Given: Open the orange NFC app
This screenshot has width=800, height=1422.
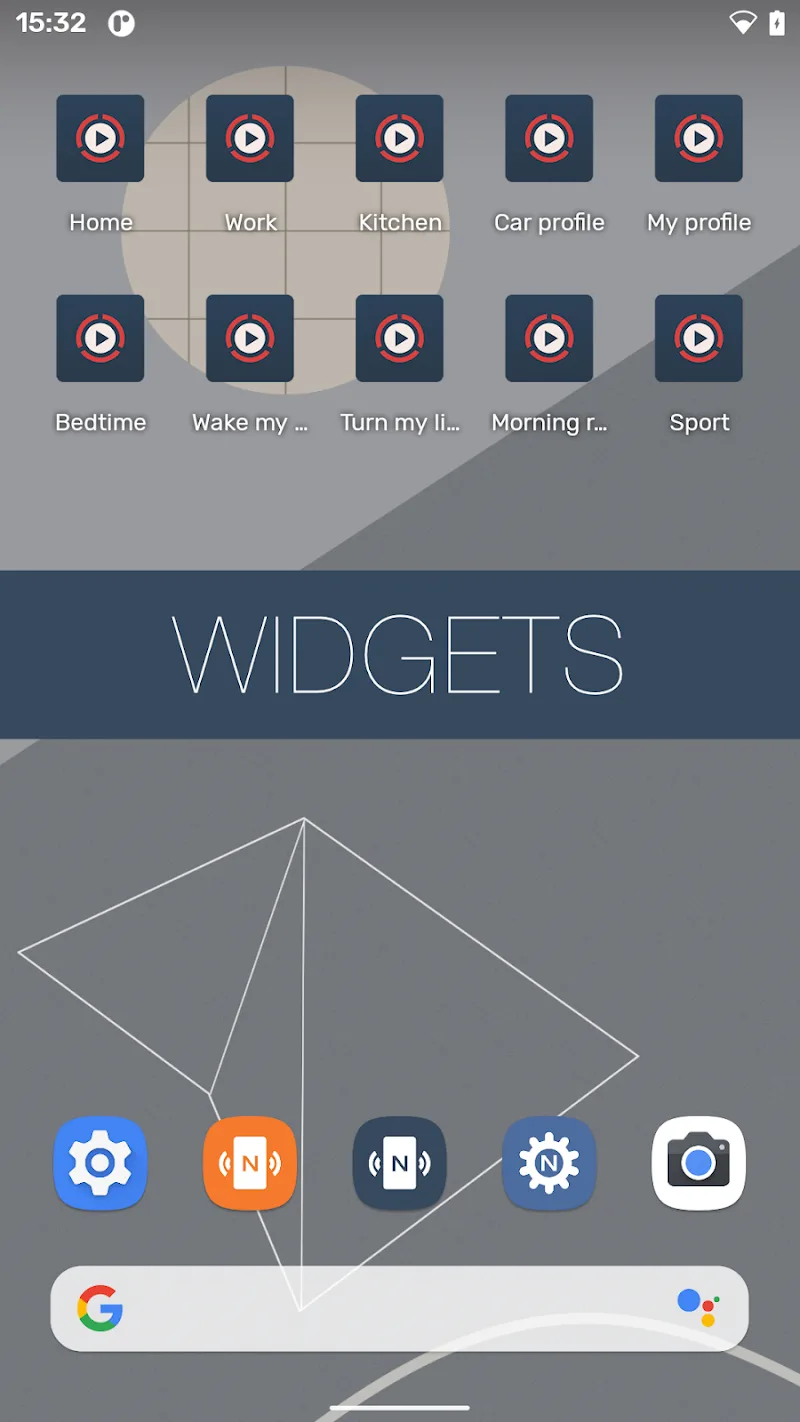Looking at the screenshot, I should point(250,1163).
